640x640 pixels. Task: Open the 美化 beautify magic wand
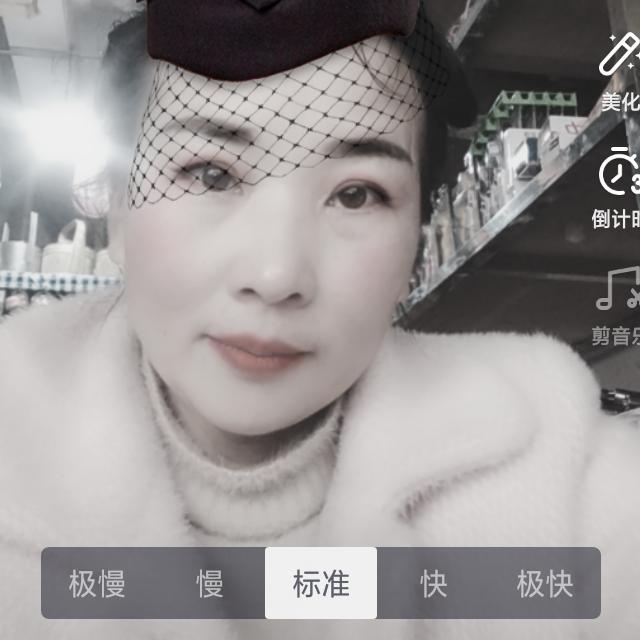(619, 57)
